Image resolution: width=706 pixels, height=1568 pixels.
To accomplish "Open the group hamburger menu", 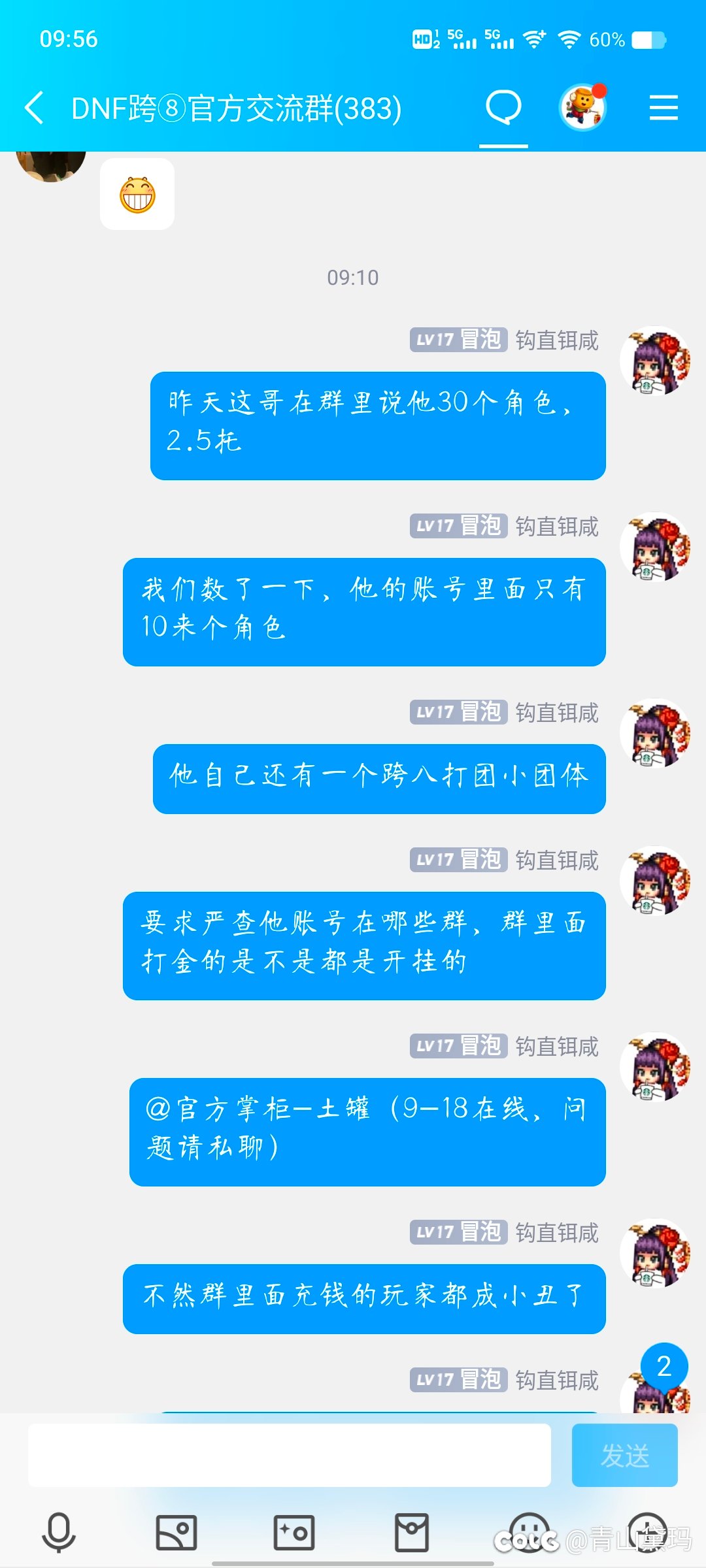I will pyautogui.click(x=664, y=108).
